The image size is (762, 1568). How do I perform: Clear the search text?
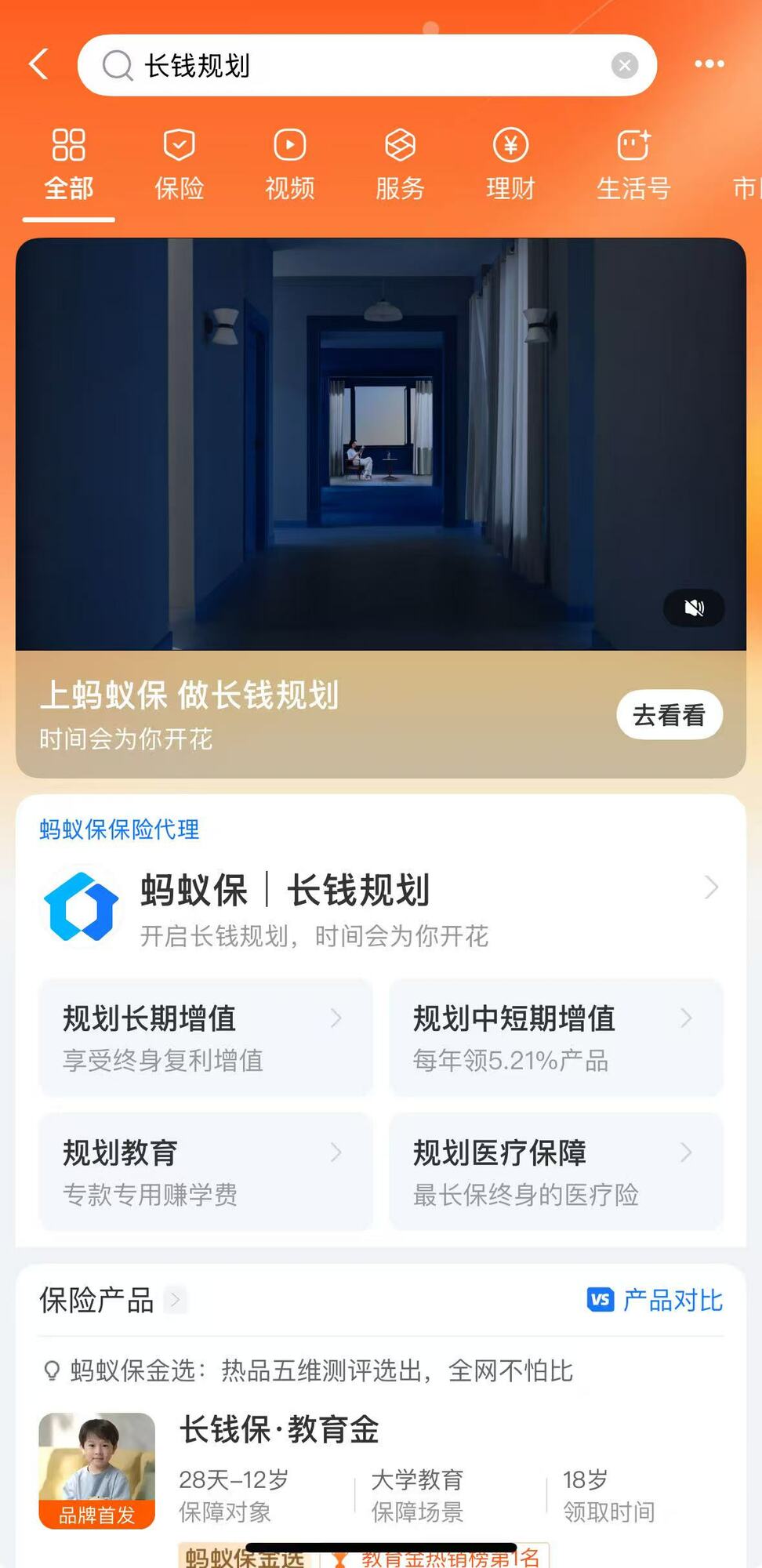point(624,65)
